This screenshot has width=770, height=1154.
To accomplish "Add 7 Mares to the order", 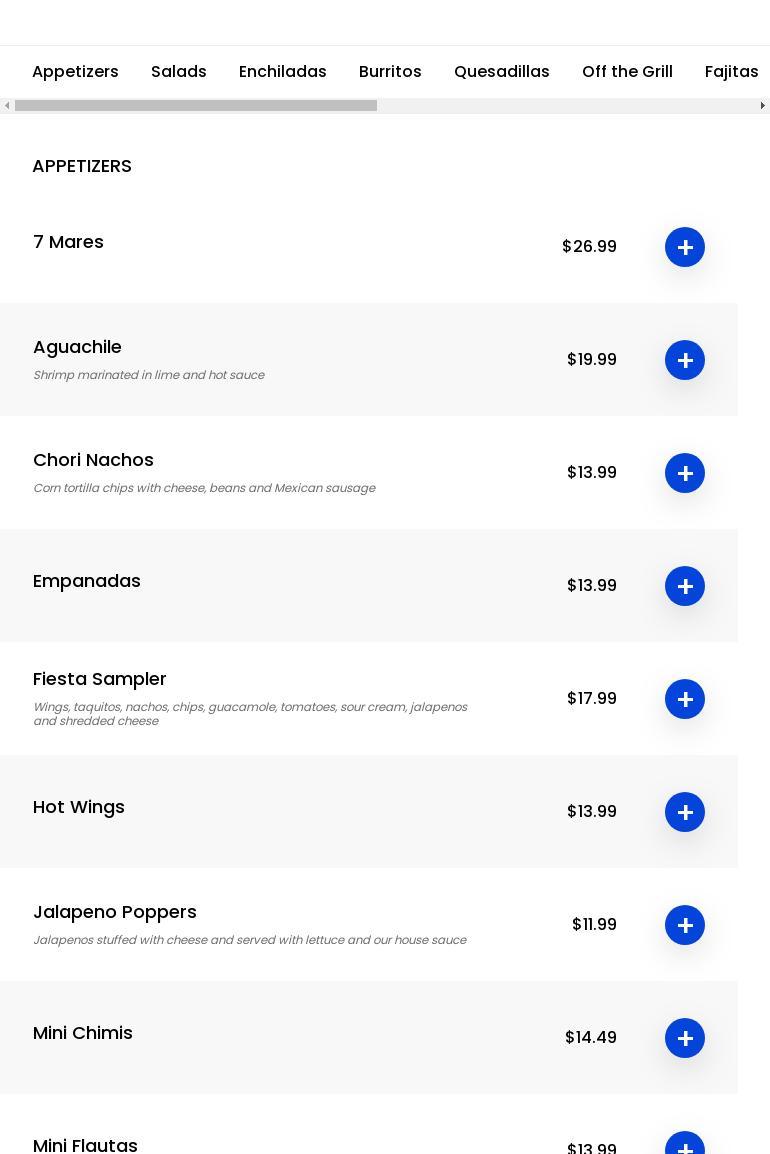I will tap(685, 247).
